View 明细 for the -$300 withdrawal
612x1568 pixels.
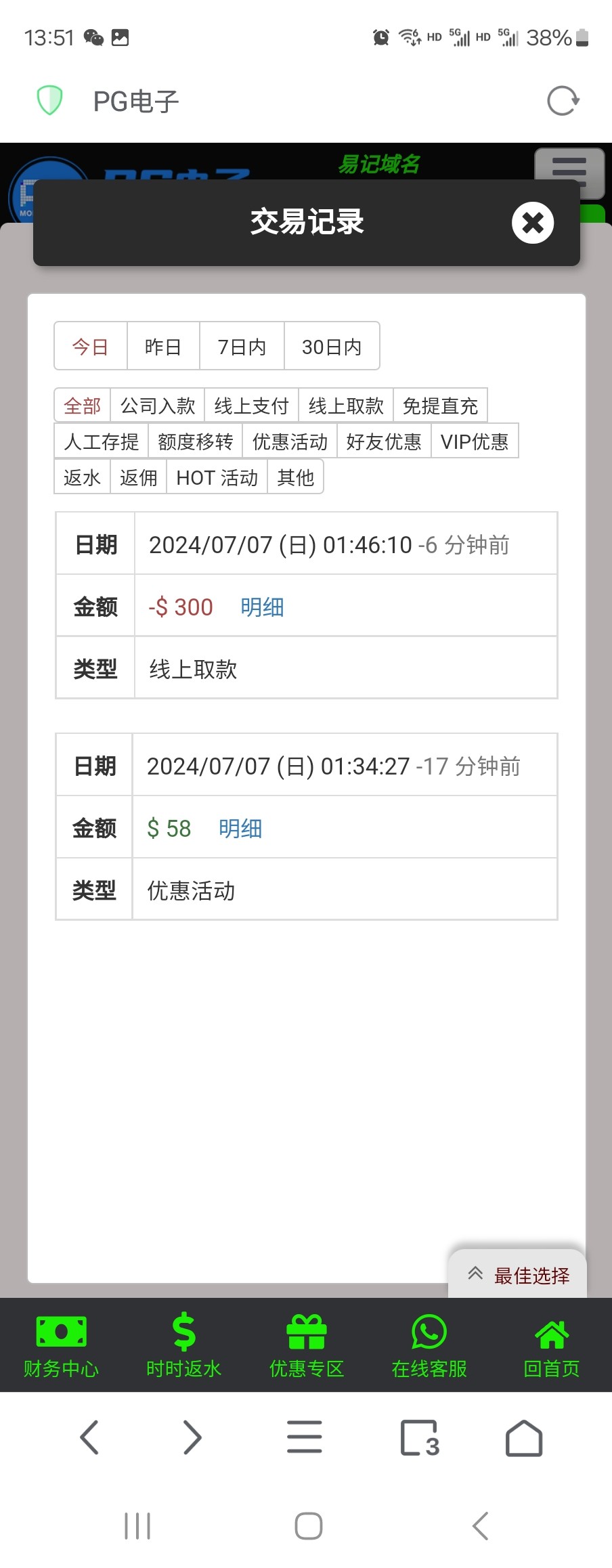(262, 607)
